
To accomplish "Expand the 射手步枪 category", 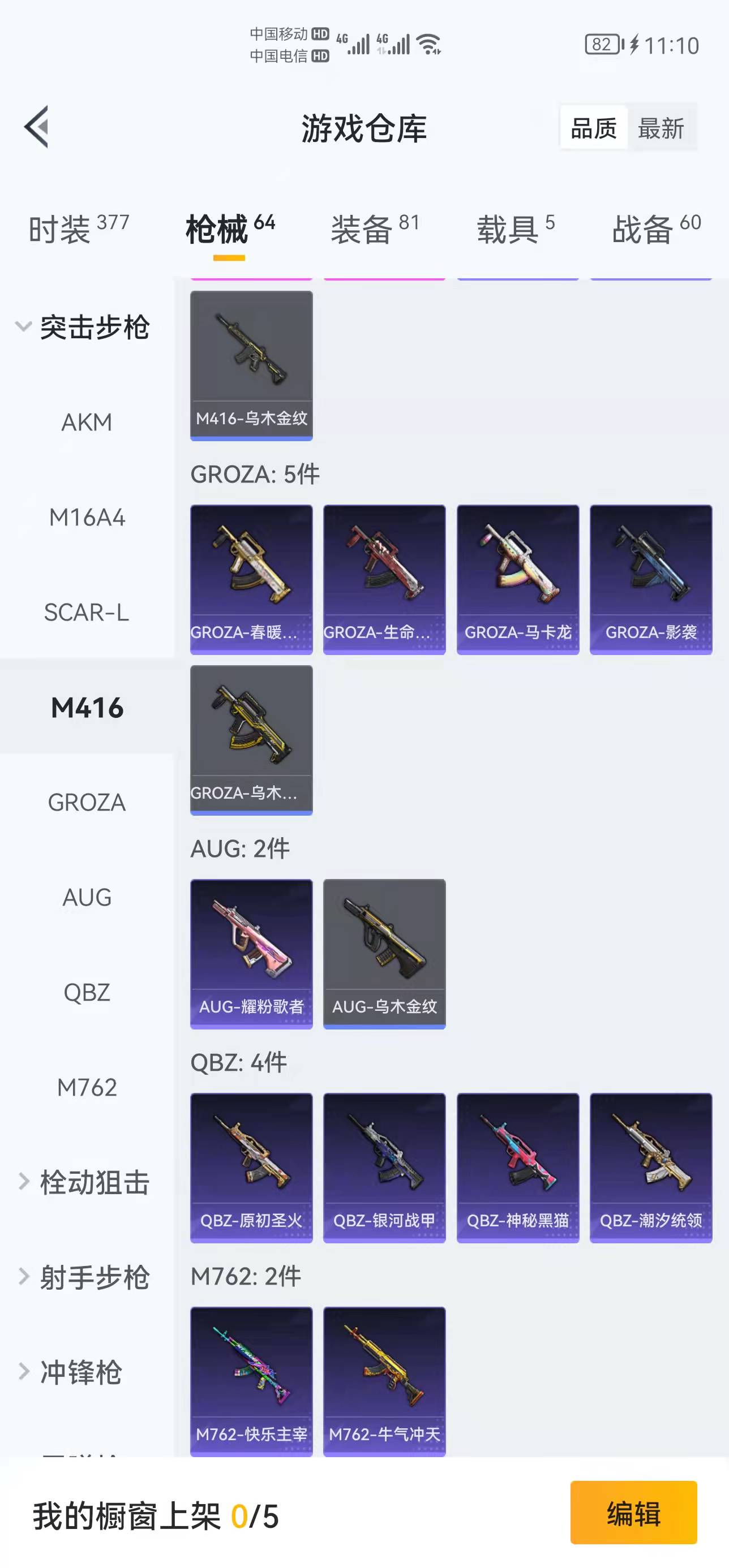I will 83,1277.
